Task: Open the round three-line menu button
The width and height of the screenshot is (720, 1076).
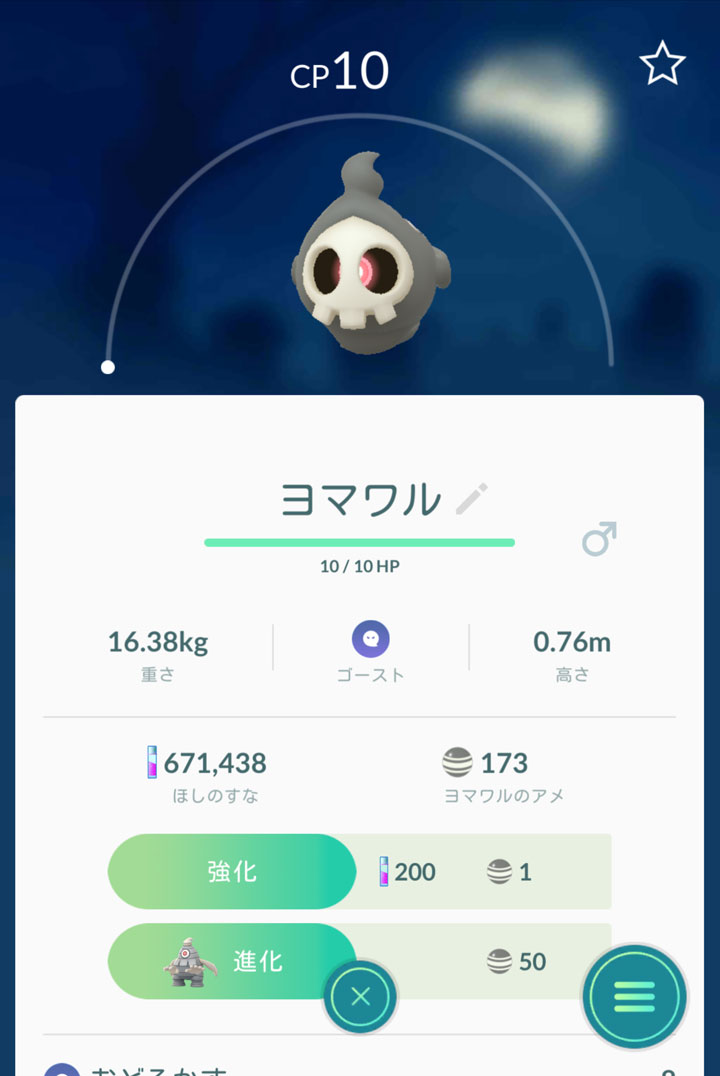Action: click(x=634, y=996)
